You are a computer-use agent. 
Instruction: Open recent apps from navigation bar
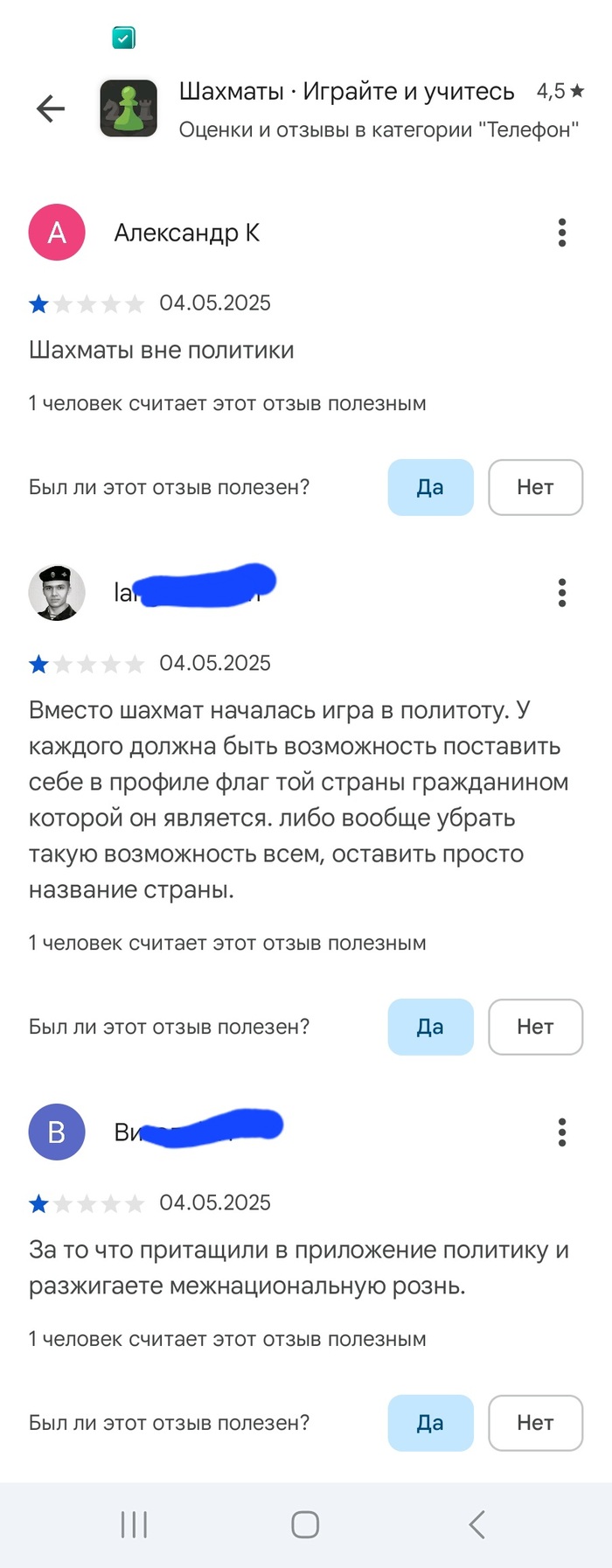pos(134,1524)
